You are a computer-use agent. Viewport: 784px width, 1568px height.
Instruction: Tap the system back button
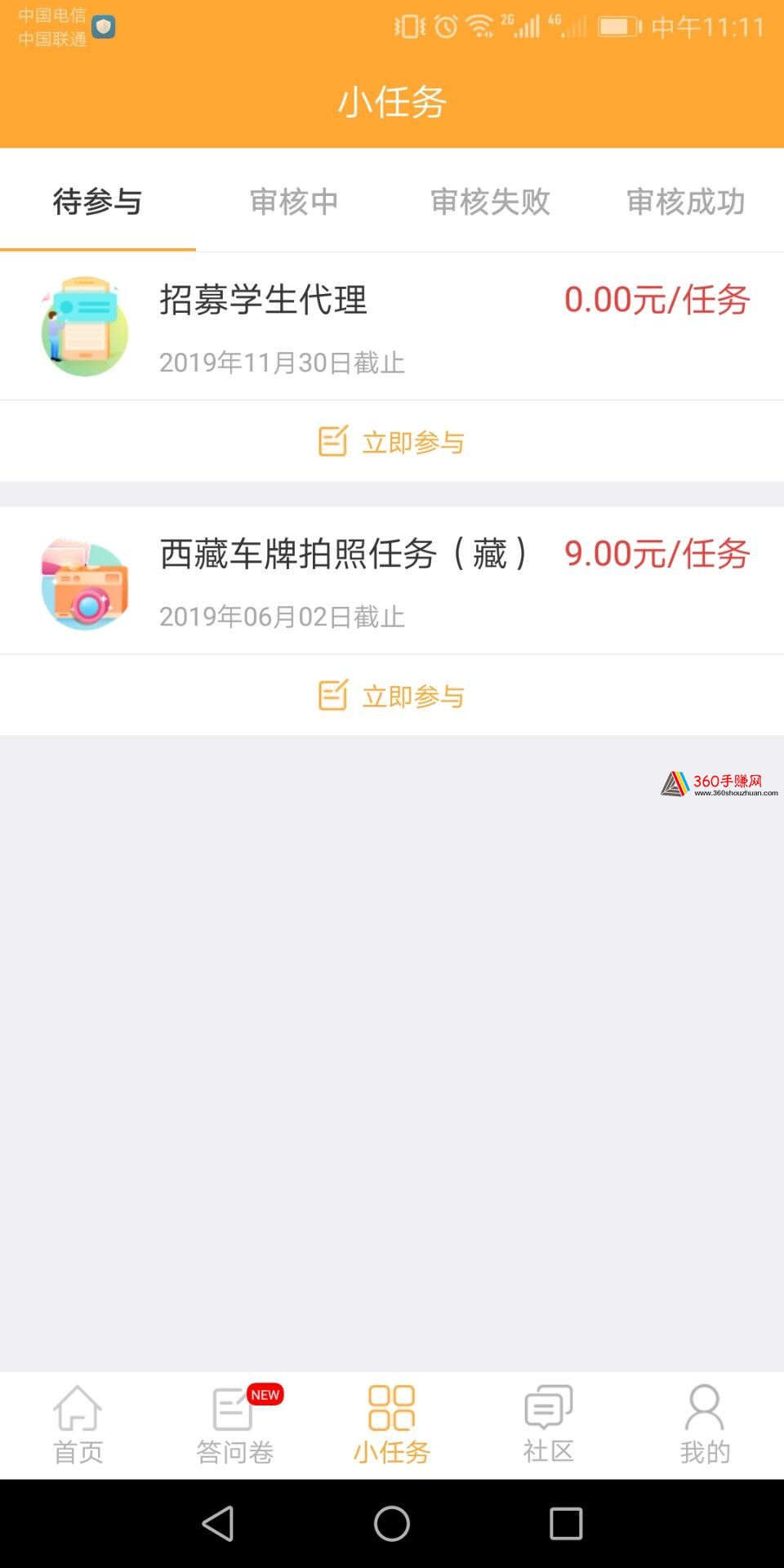[x=218, y=1523]
